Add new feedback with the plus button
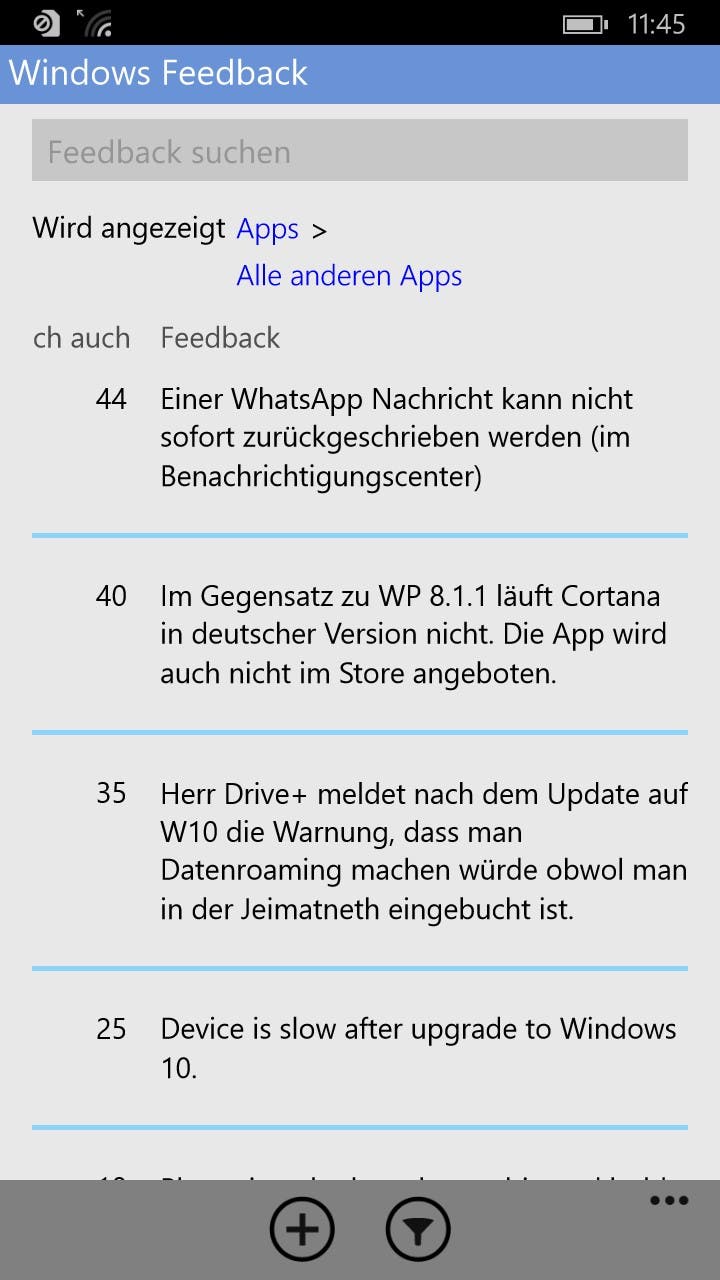Screen dimensions: 720x1280 (302, 1229)
